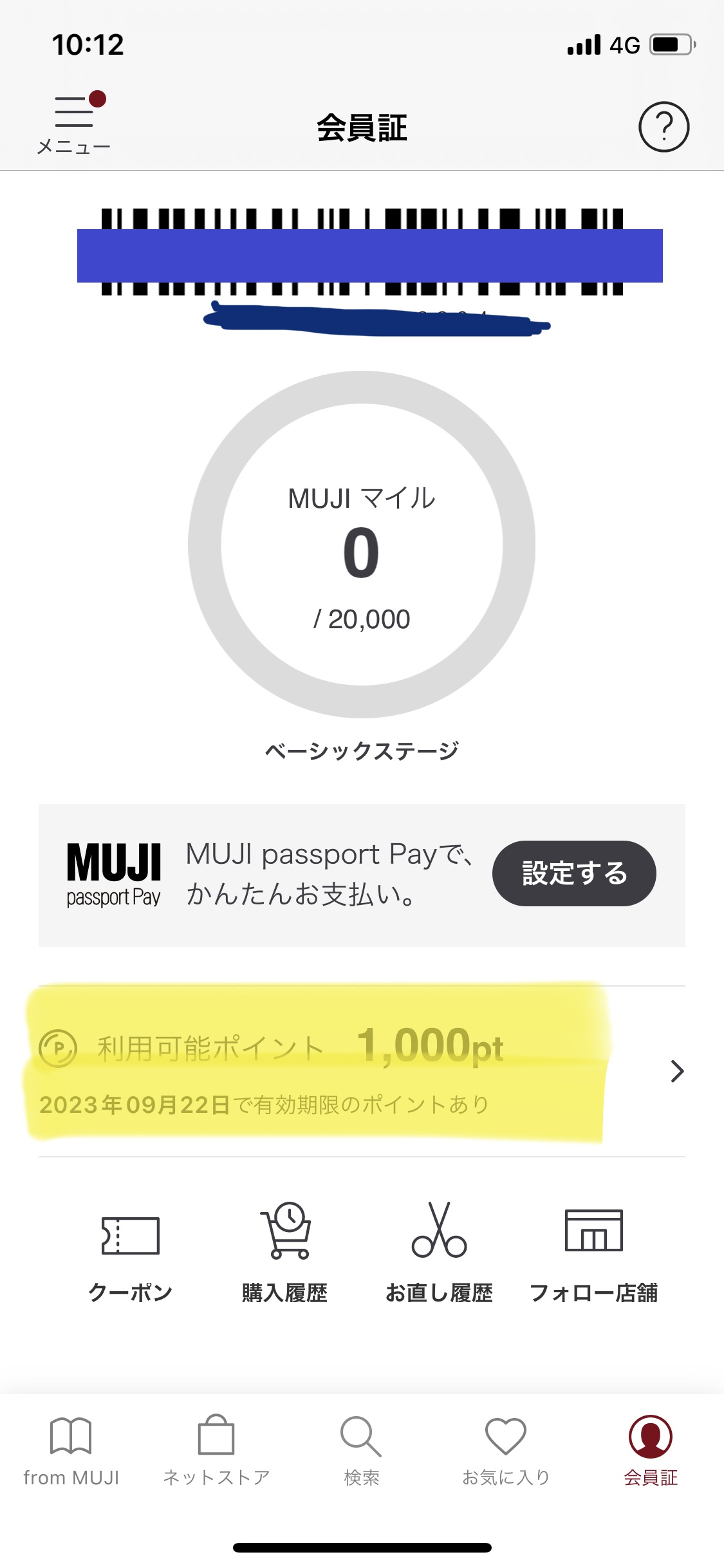Open the メニュー drawer menu
The height and width of the screenshot is (1568, 724).
click(73, 124)
